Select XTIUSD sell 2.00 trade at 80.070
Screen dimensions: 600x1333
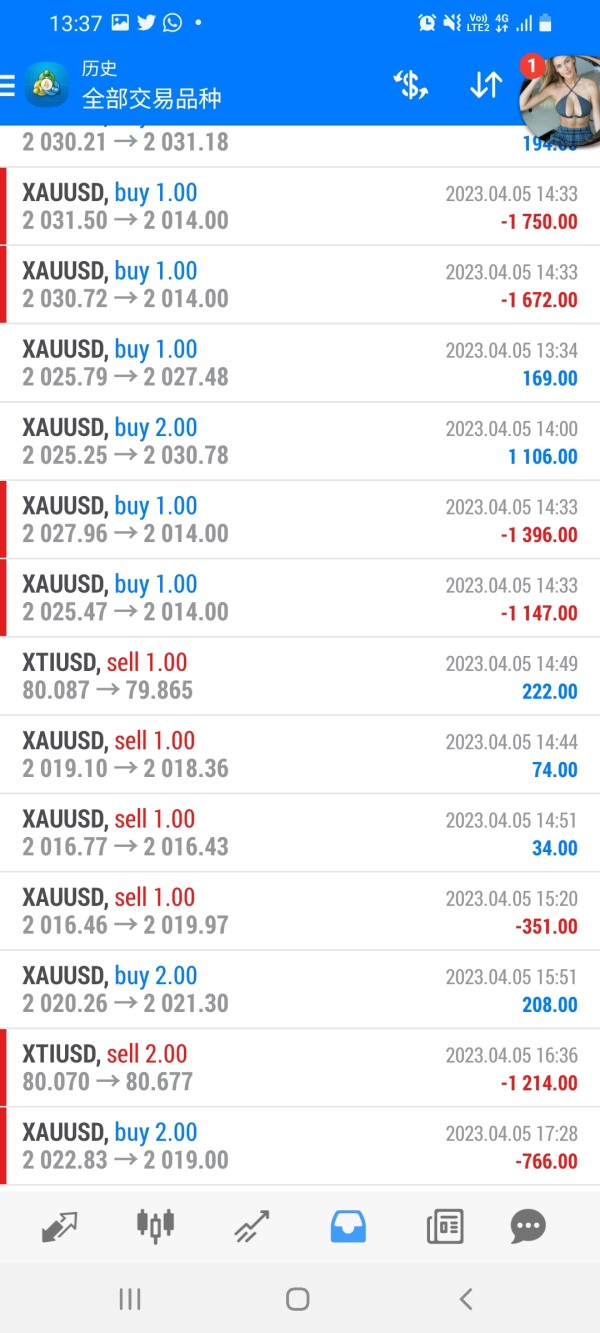pos(300,1067)
